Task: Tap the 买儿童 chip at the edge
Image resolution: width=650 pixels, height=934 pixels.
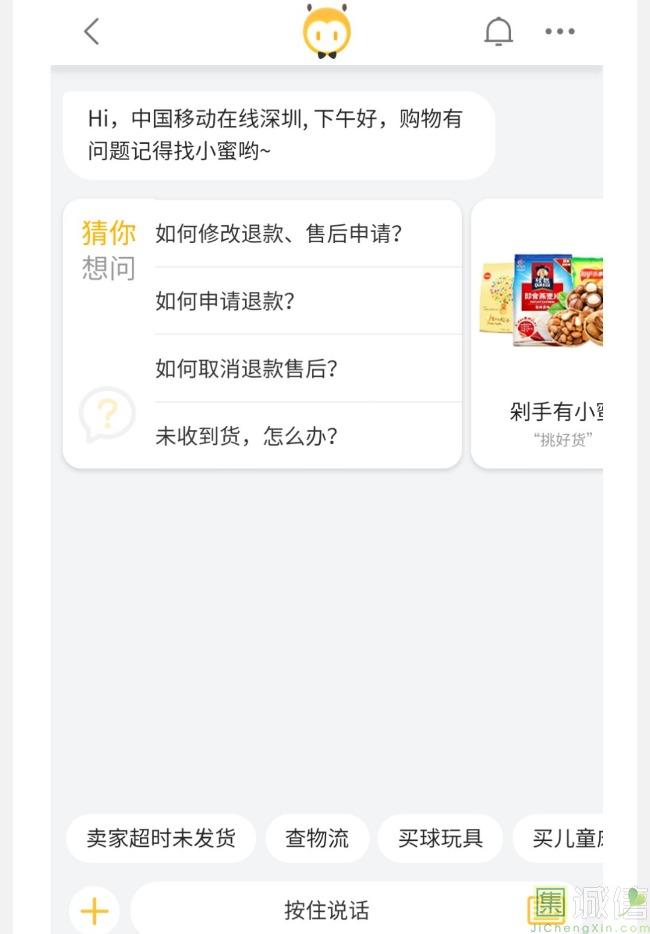Action: click(x=558, y=838)
